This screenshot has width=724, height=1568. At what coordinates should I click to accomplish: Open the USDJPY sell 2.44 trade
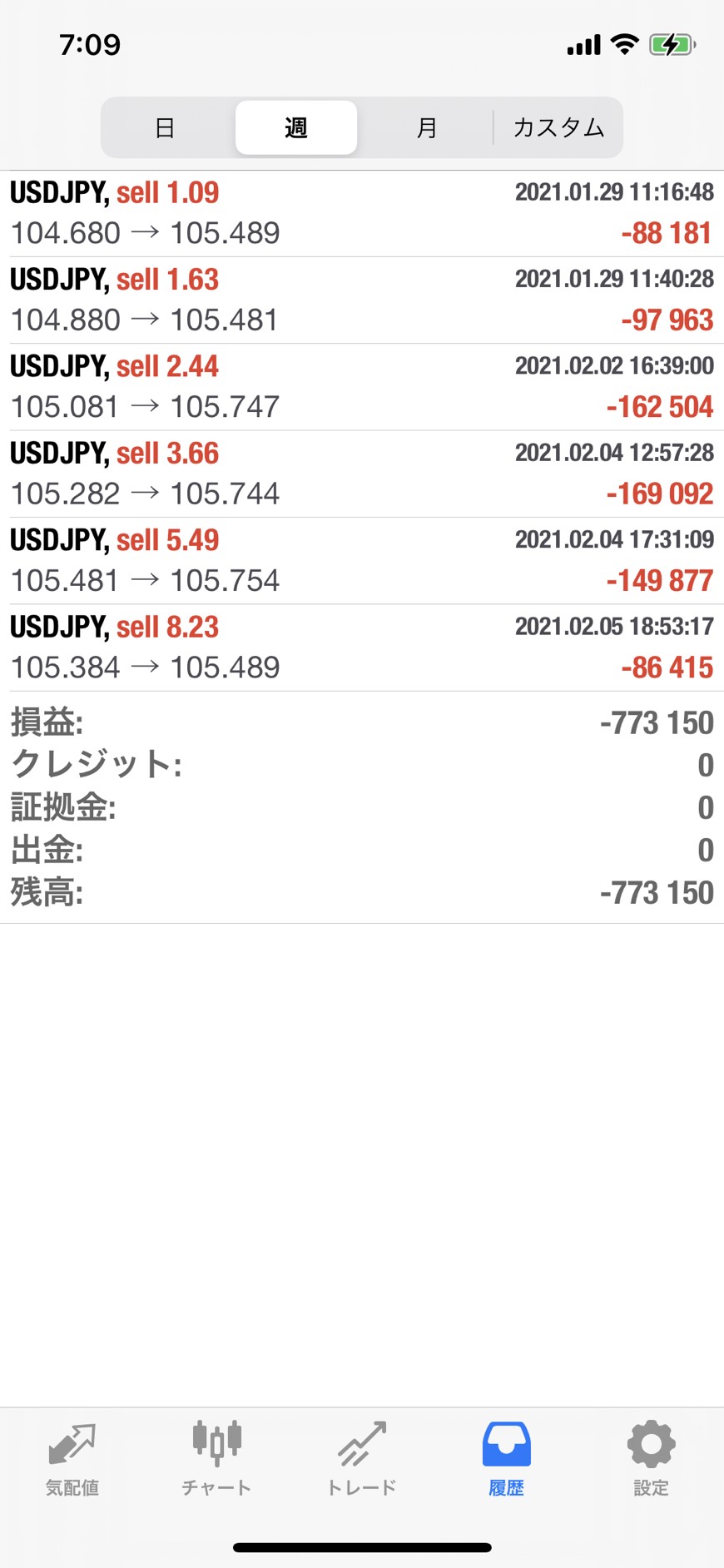pyautogui.click(x=362, y=387)
